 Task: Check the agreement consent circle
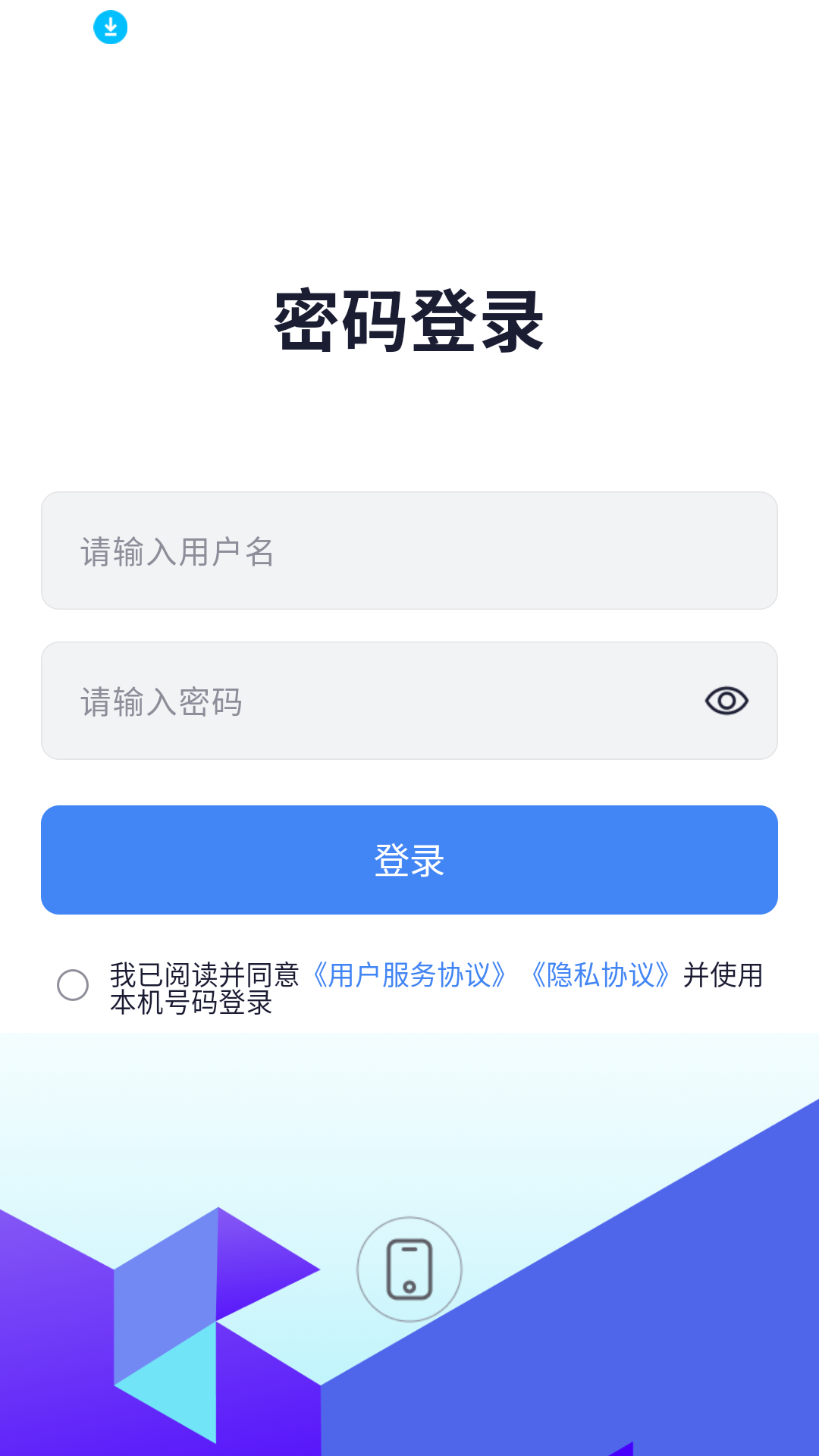tap(73, 985)
